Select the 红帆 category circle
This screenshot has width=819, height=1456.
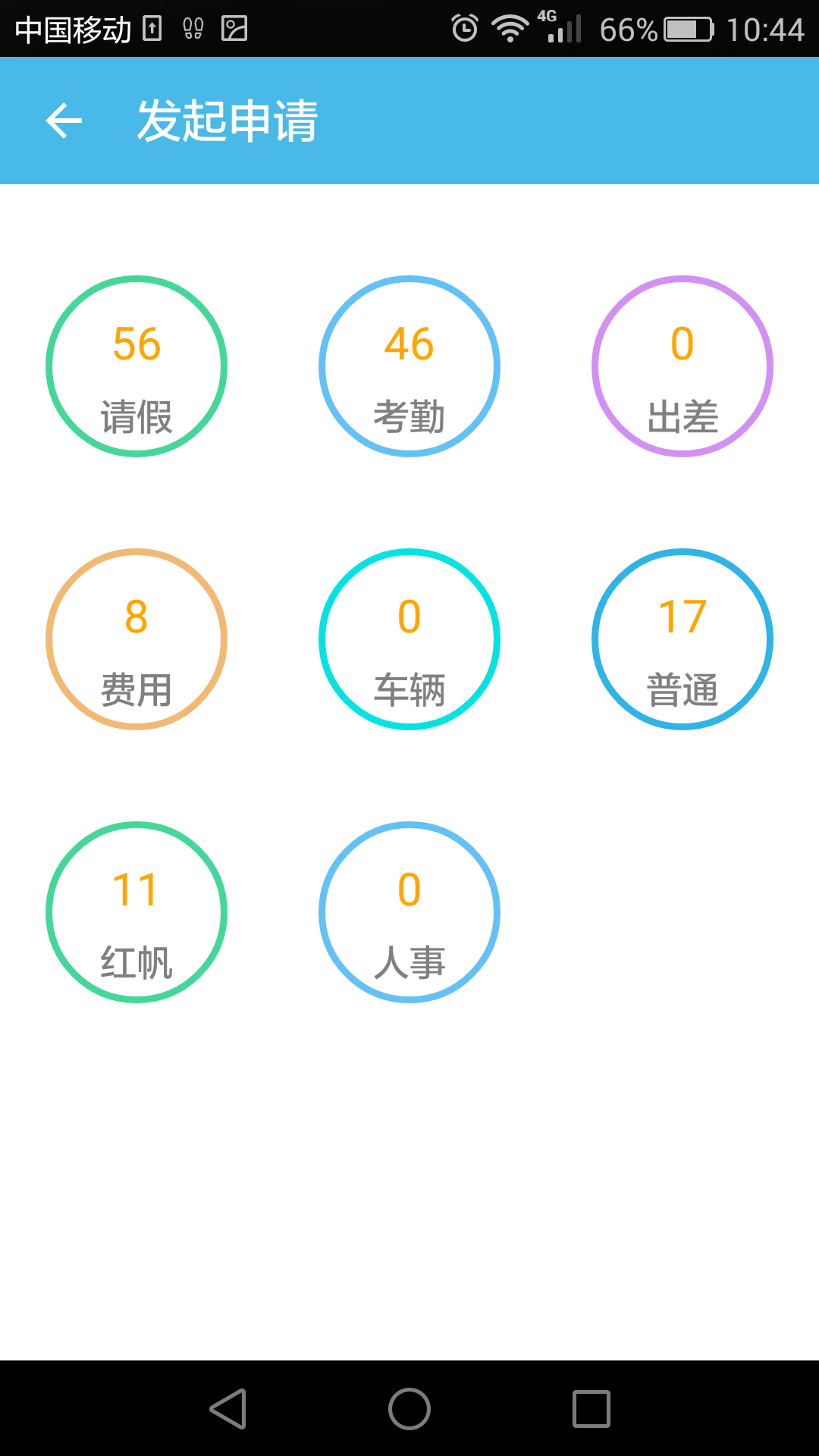(x=136, y=912)
